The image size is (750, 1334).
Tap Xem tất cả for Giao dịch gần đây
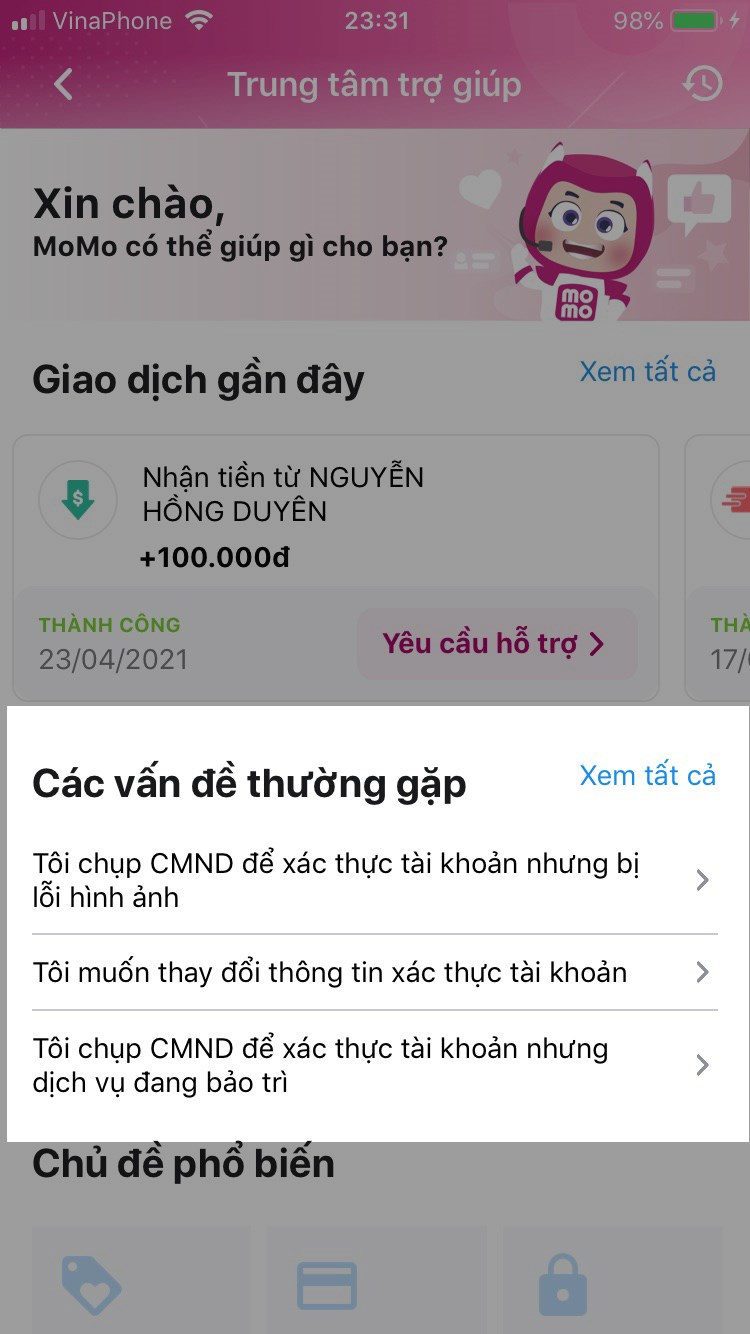pyautogui.click(x=647, y=372)
